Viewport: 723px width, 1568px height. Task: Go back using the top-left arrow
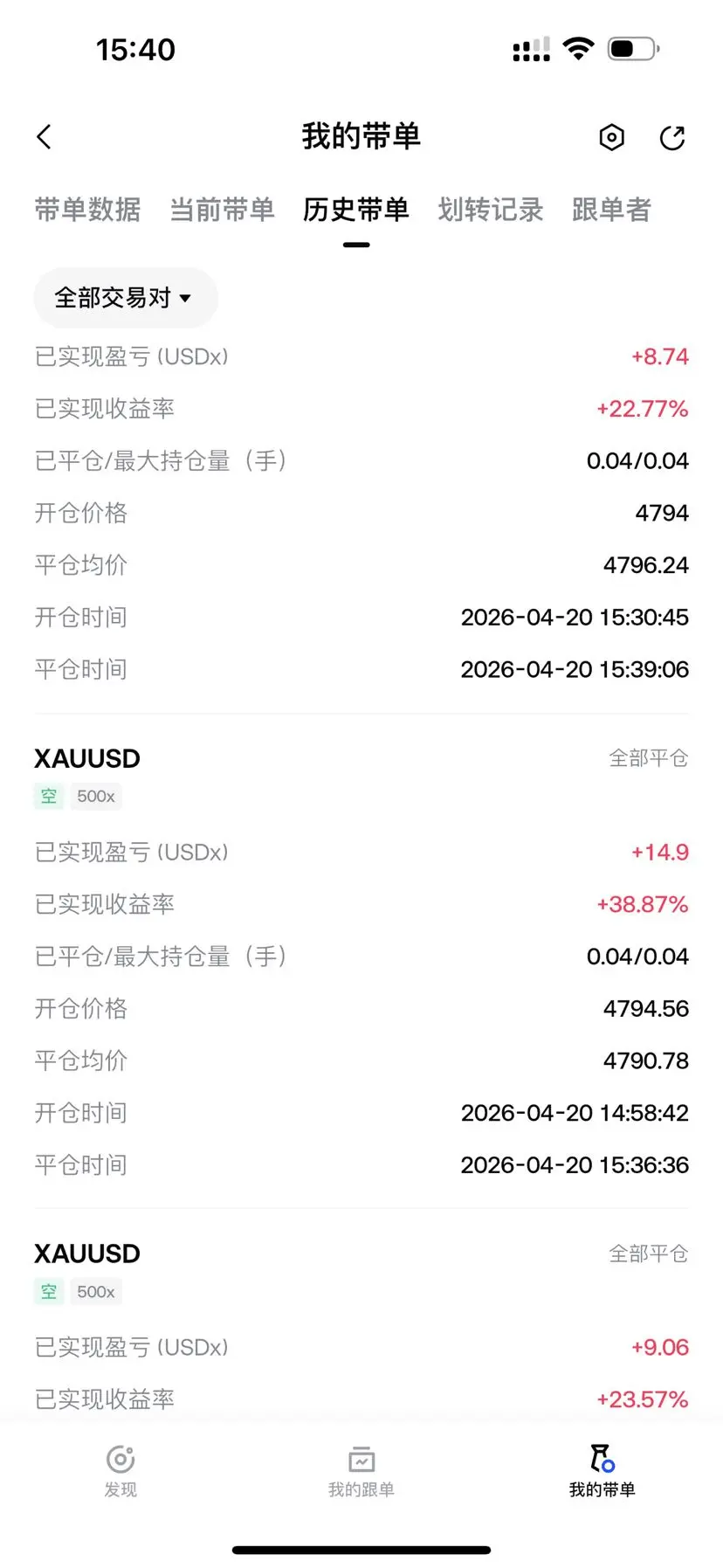click(45, 137)
